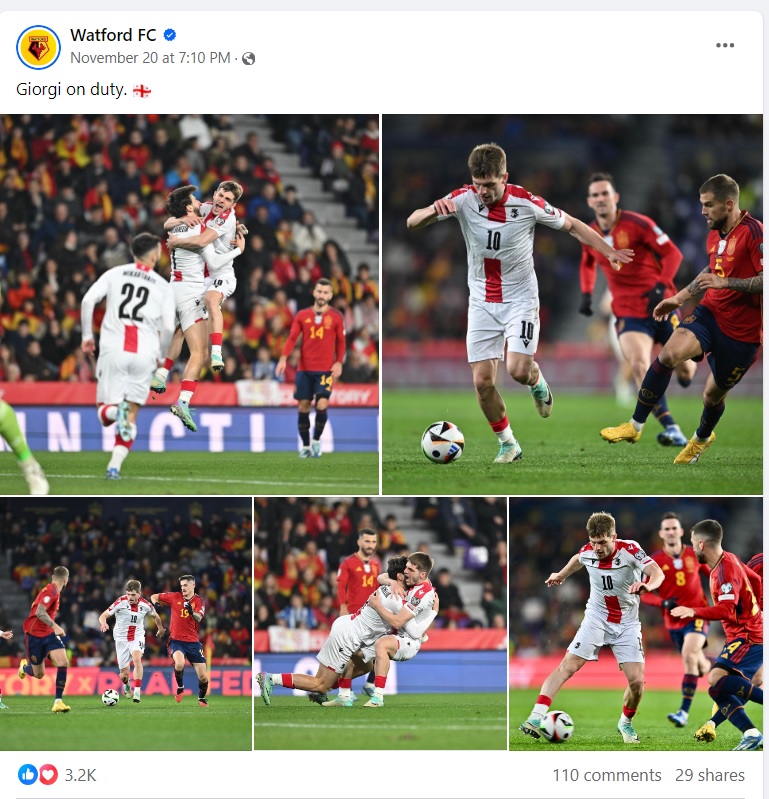The image size is (769, 799).
Task: View the 29 shares
Action: (x=709, y=775)
